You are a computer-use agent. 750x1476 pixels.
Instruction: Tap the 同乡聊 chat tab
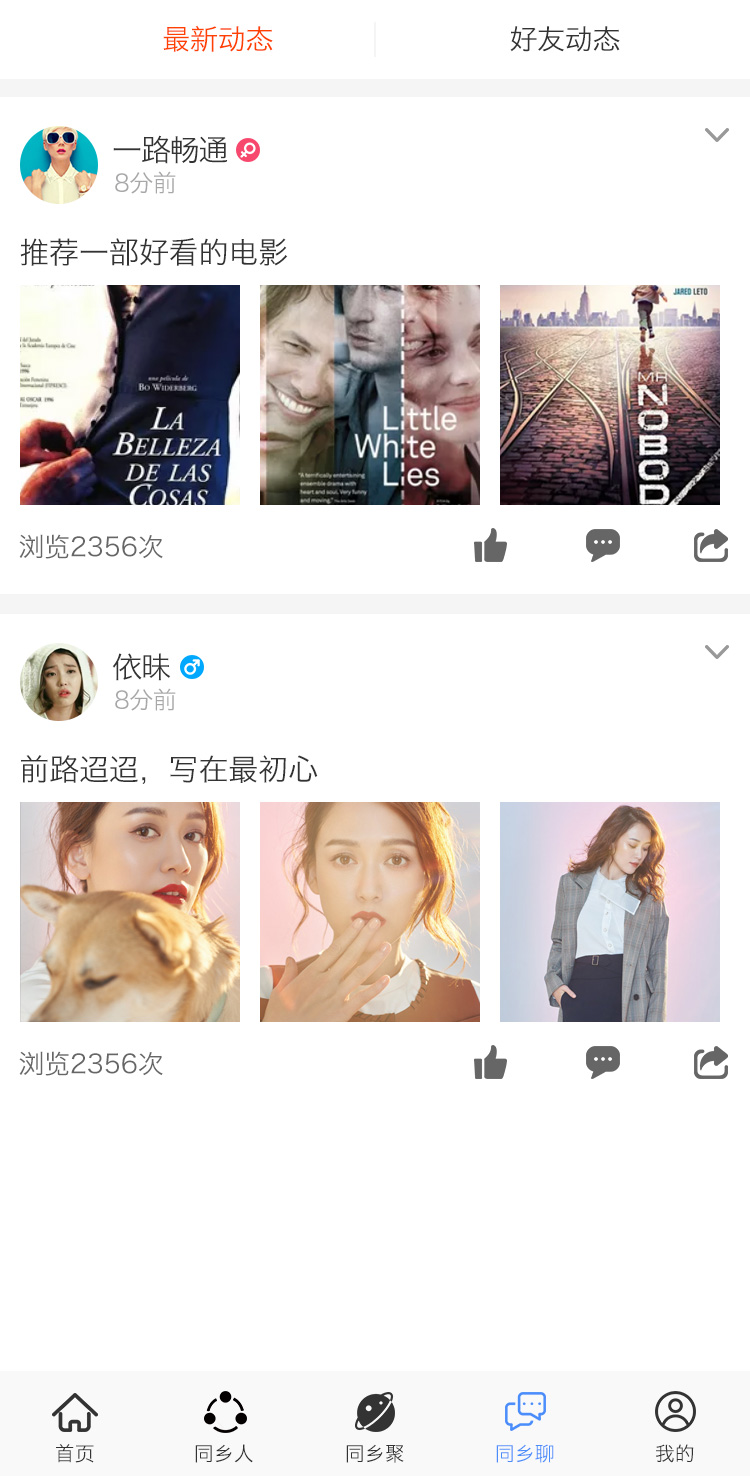coord(525,1427)
